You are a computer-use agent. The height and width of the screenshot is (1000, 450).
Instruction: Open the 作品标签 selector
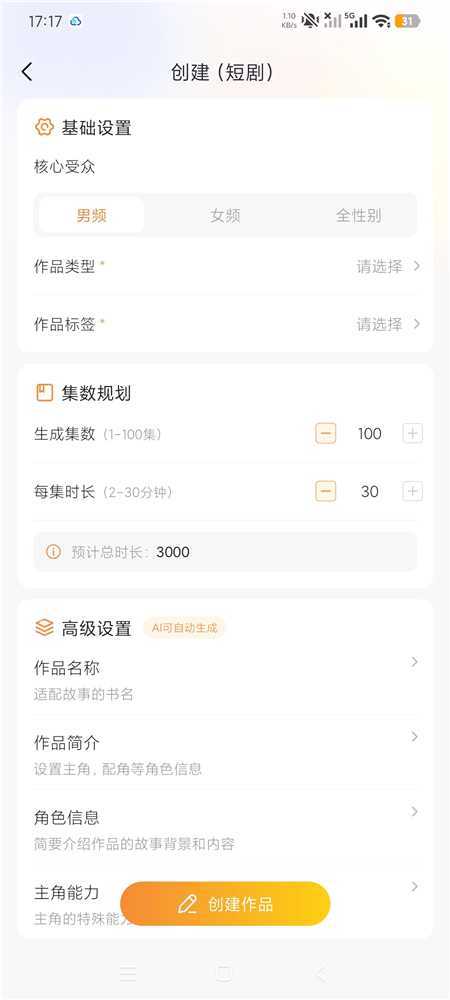pos(227,324)
